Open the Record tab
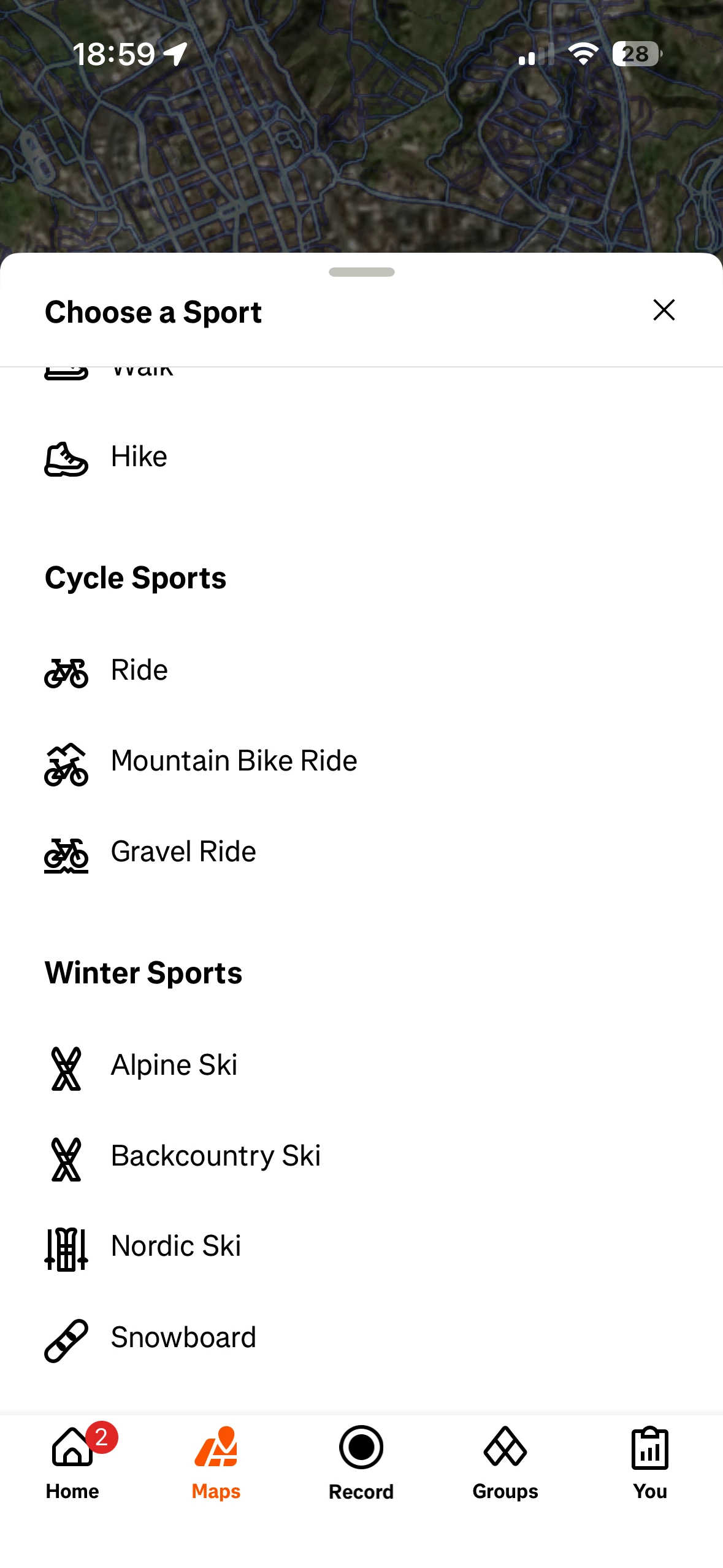Viewport: 723px width, 1568px height. pos(361,1463)
